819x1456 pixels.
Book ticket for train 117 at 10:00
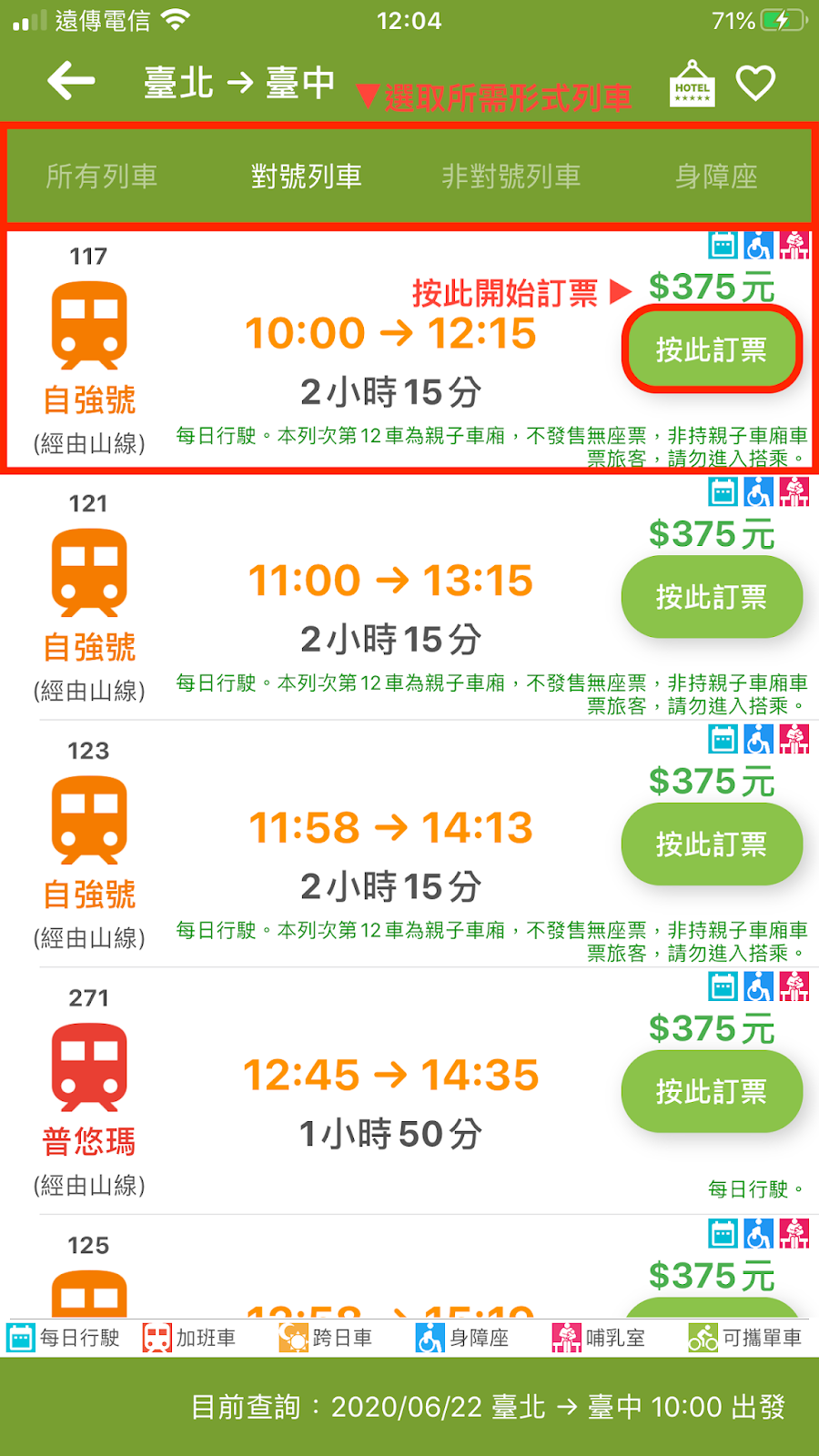pyautogui.click(x=712, y=349)
